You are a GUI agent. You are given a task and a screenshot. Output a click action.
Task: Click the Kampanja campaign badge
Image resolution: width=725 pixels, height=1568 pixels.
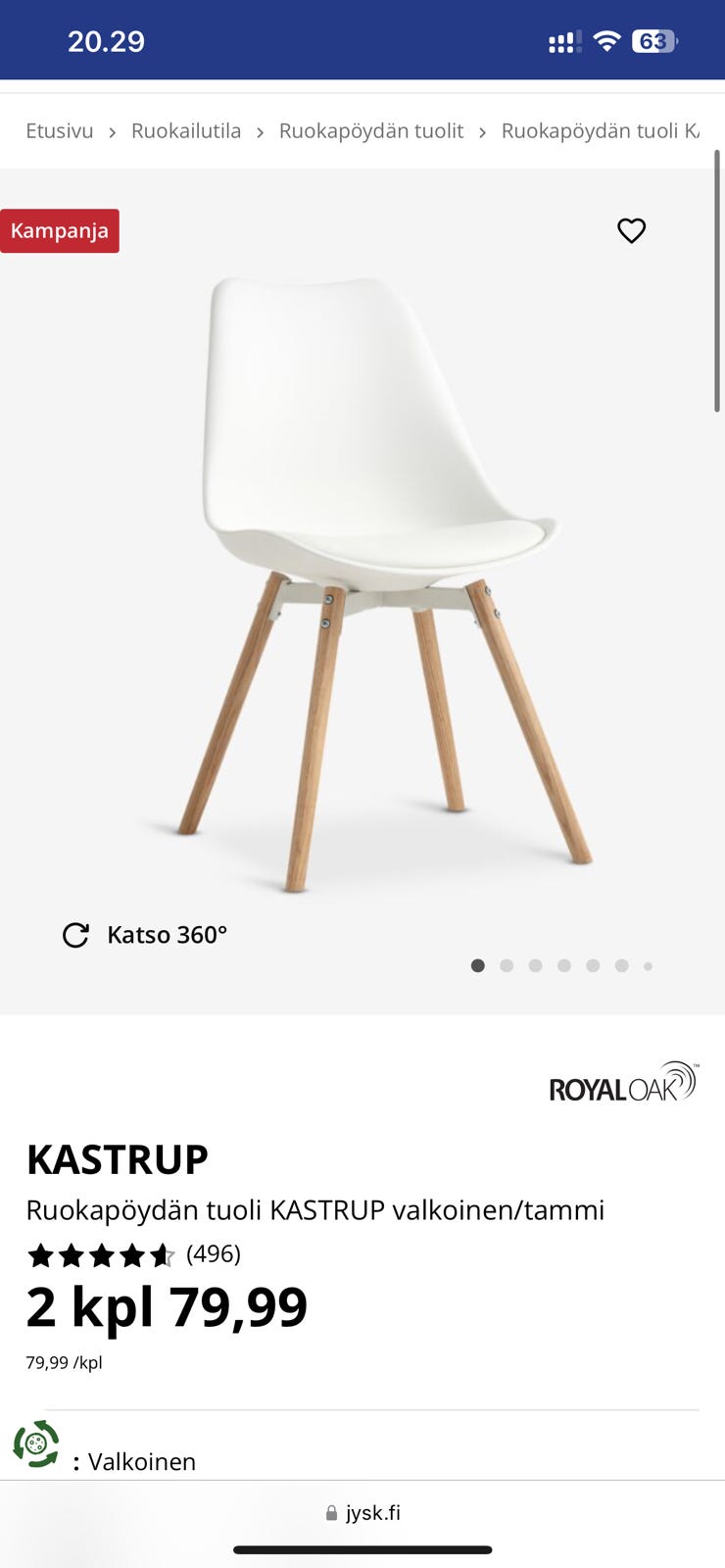[60, 230]
